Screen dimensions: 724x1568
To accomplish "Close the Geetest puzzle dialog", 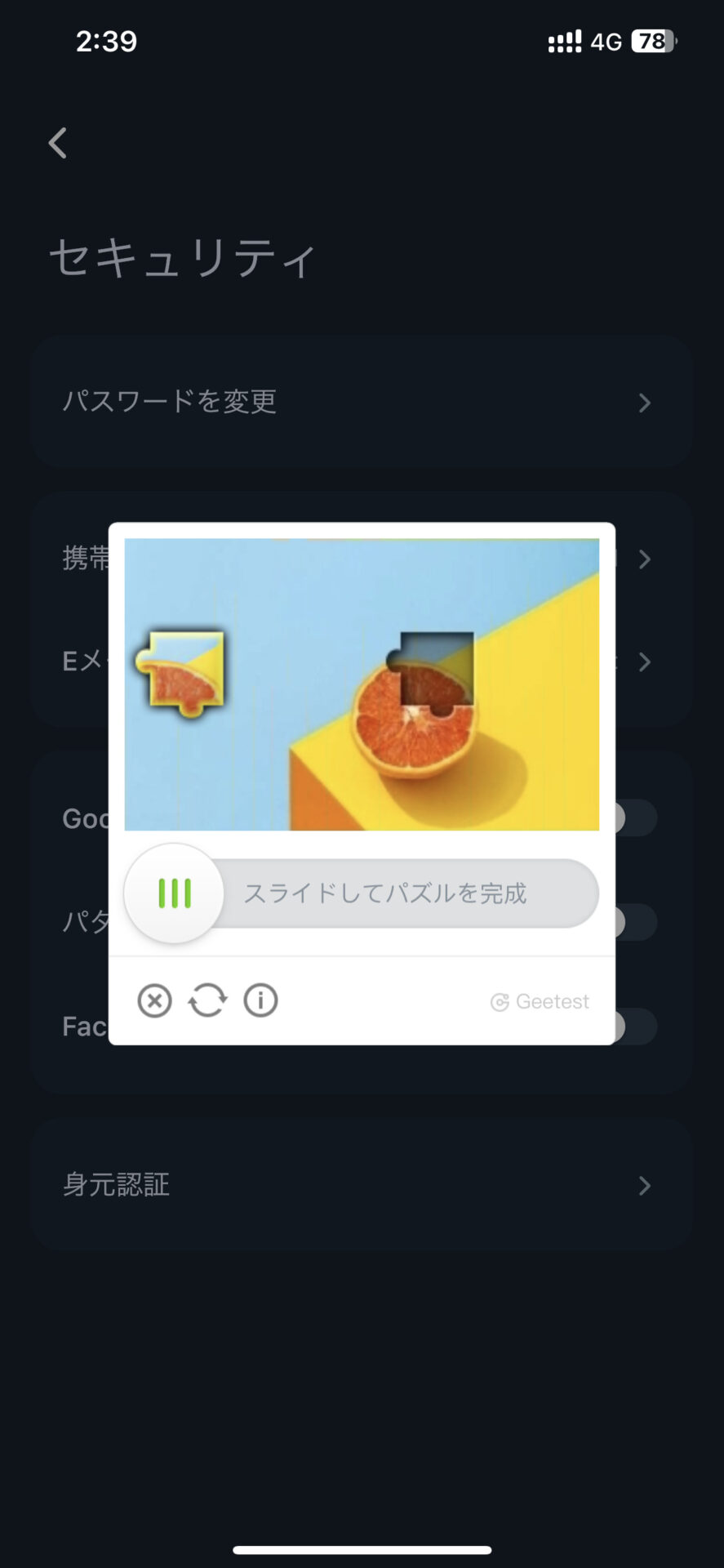I will [x=154, y=1000].
